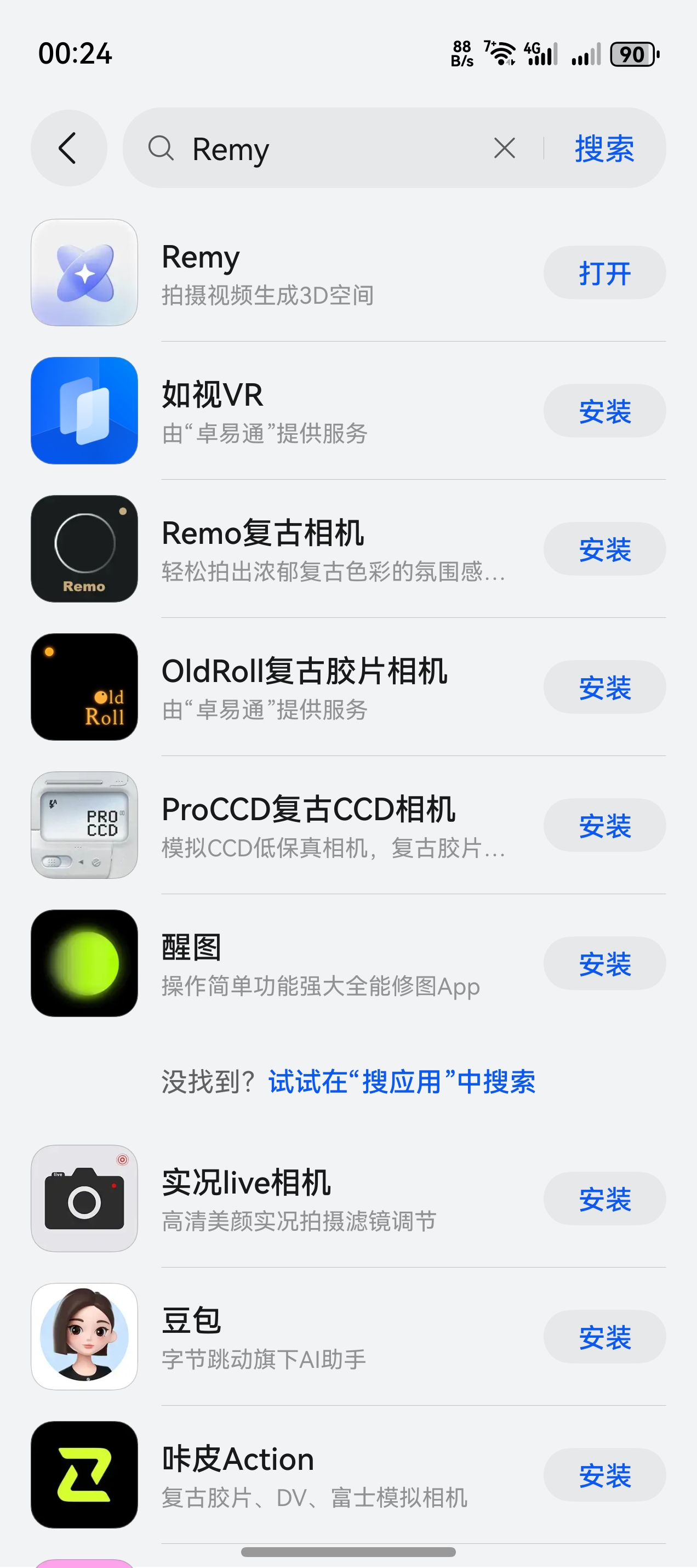Clear the search text with the X

[x=504, y=149]
